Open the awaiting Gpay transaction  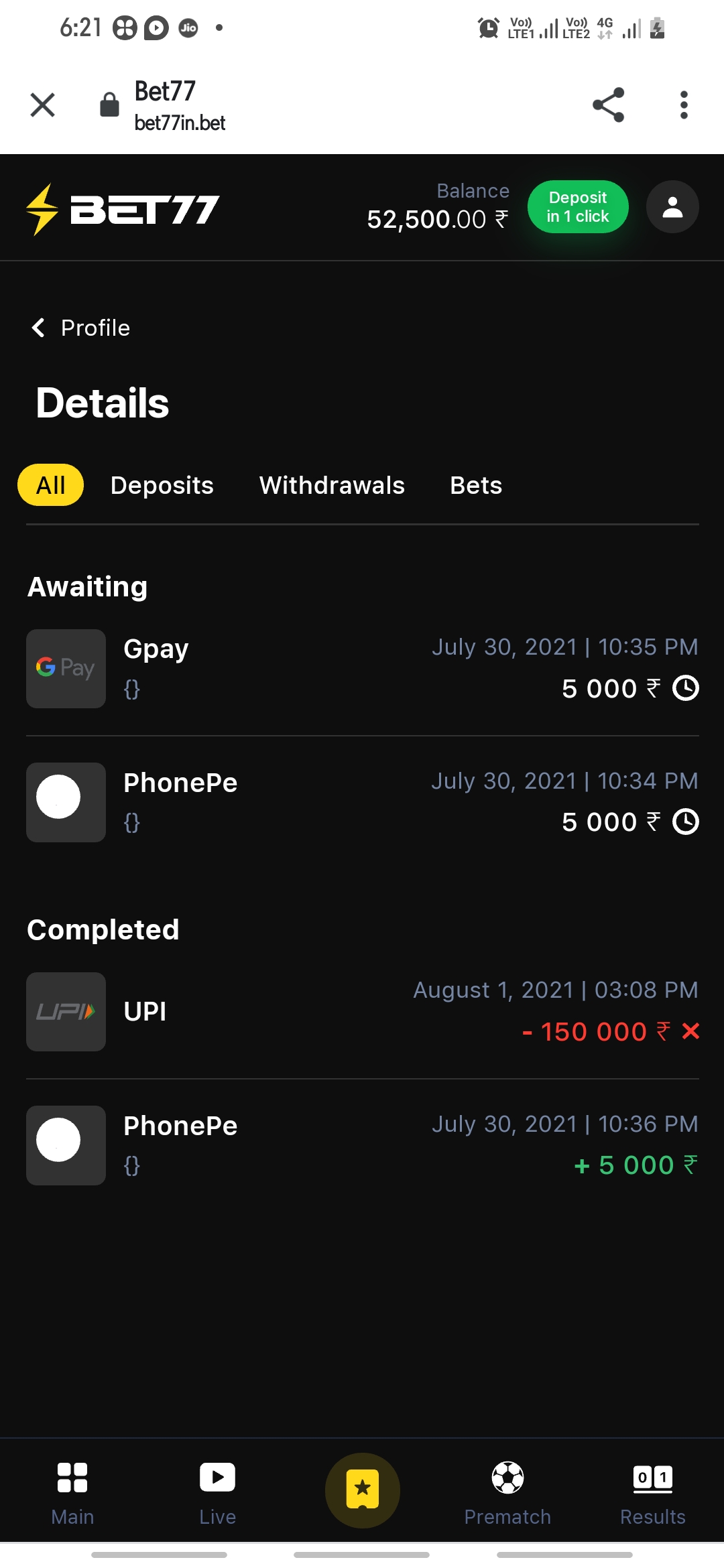coord(362,668)
